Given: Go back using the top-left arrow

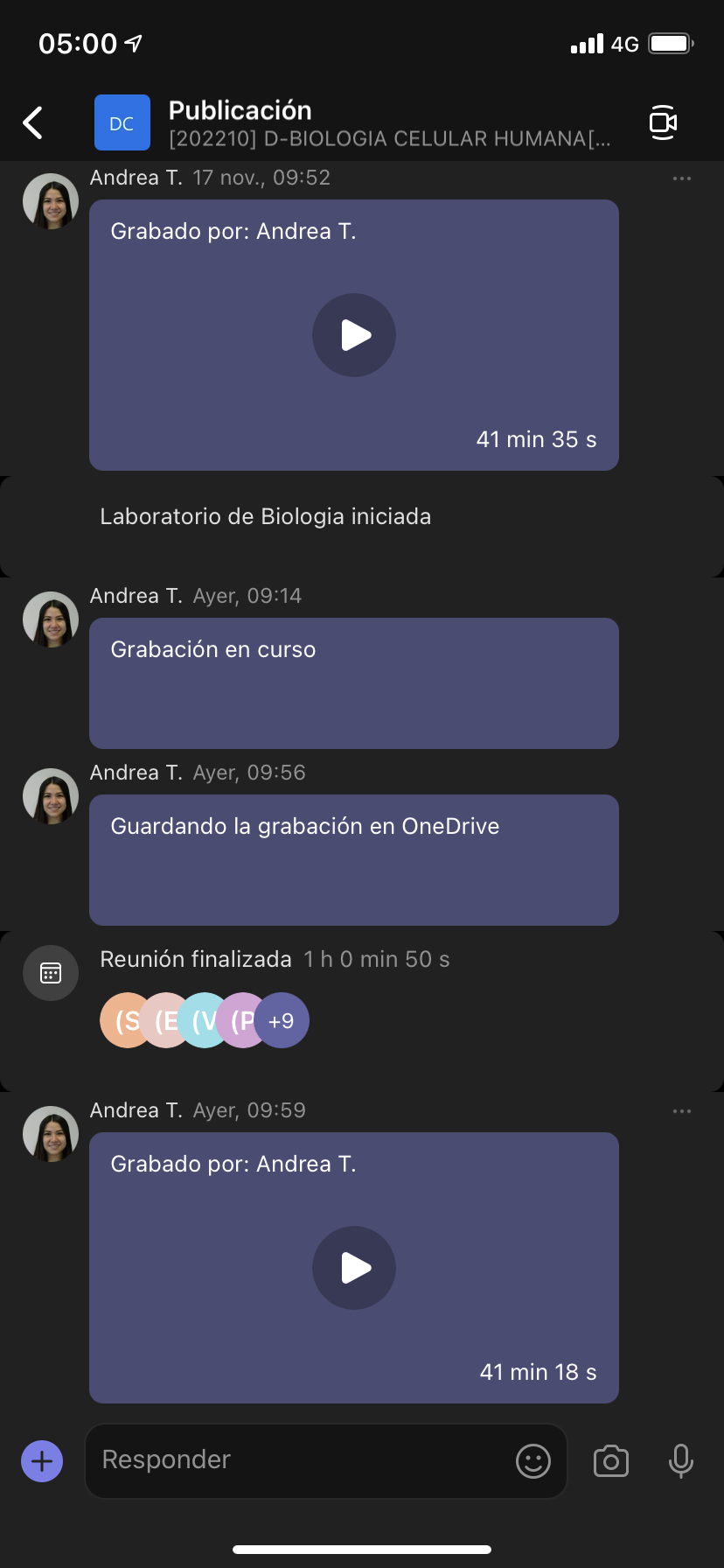Looking at the screenshot, I should pos(33,123).
